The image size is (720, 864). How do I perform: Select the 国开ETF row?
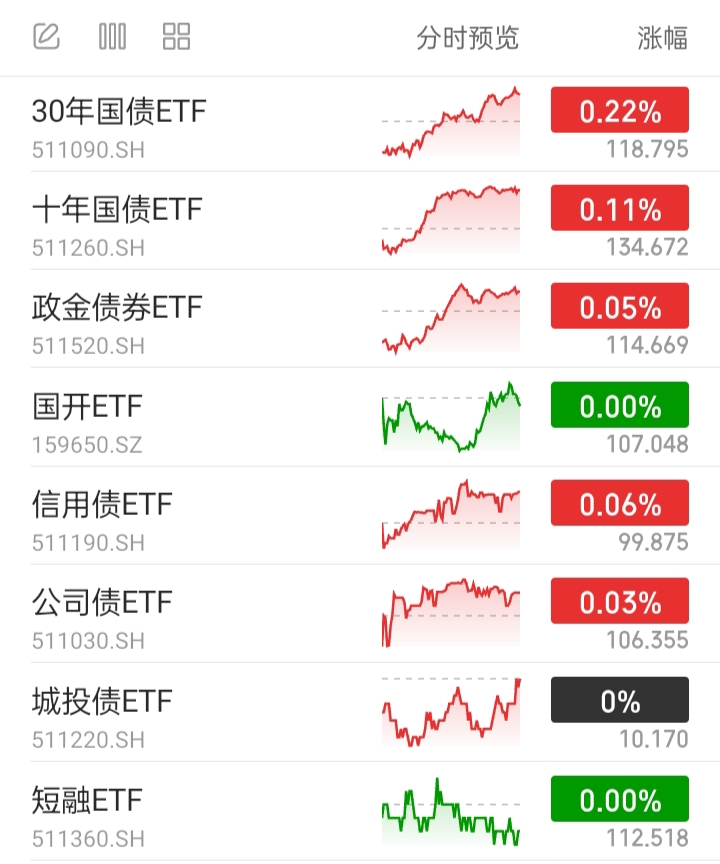(x=360, y=417)
